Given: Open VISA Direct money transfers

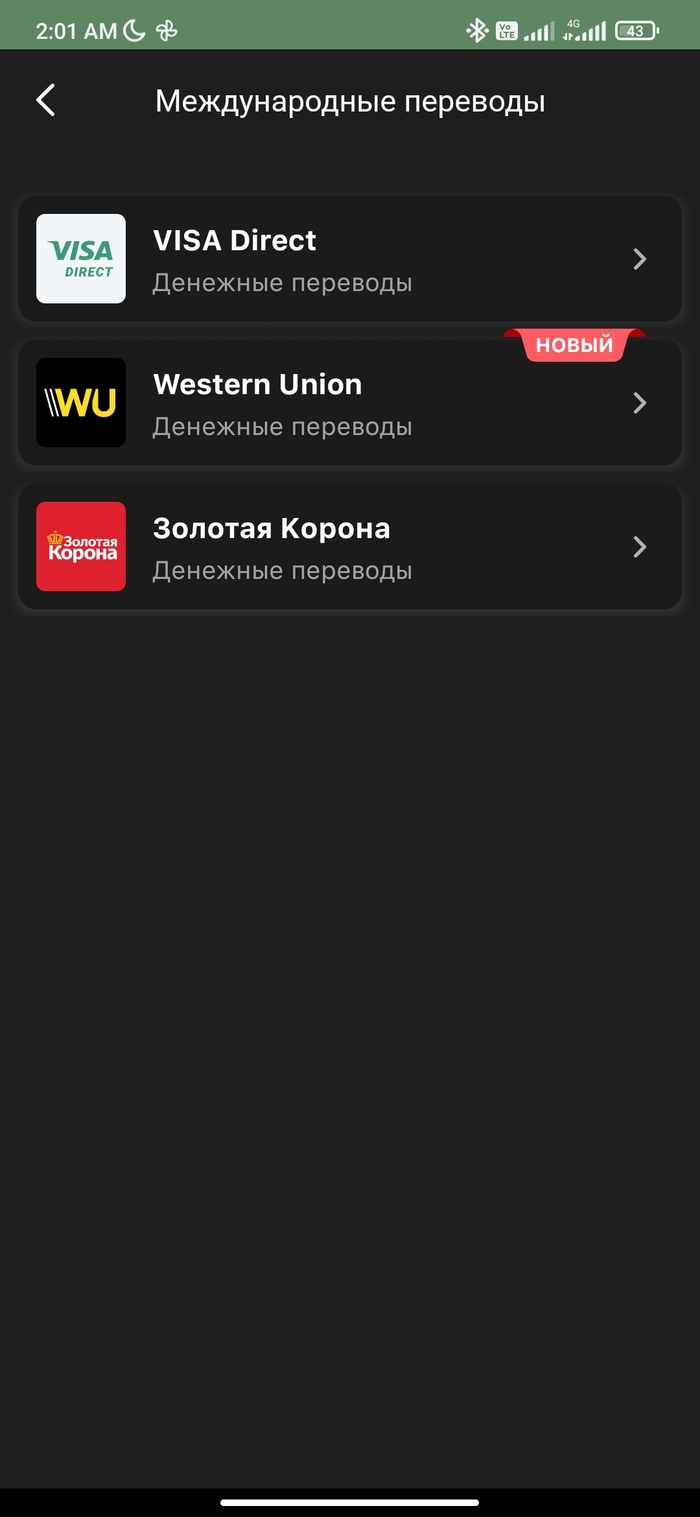Looking at the screenshot, I should [x=350, y=259].
